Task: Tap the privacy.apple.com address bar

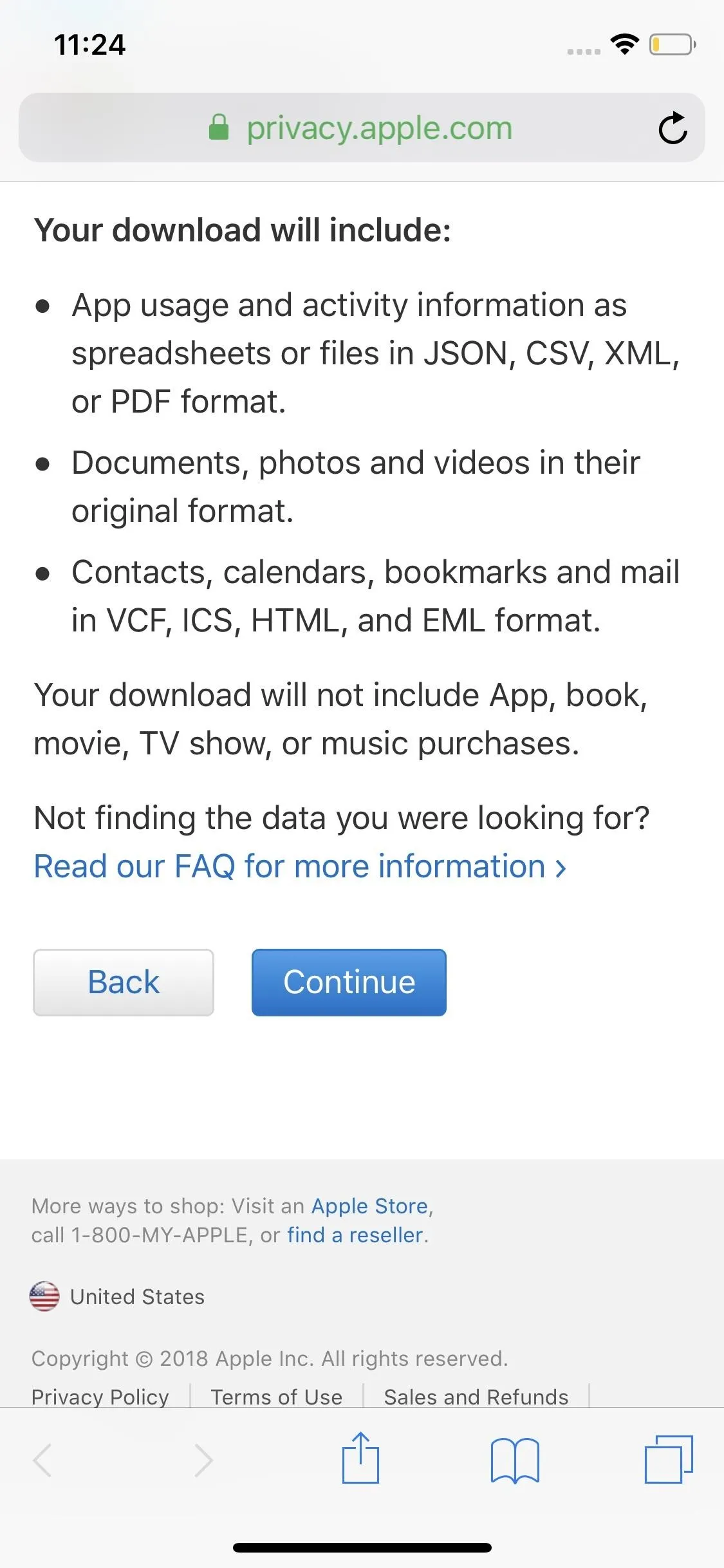Action: [362, 127]
